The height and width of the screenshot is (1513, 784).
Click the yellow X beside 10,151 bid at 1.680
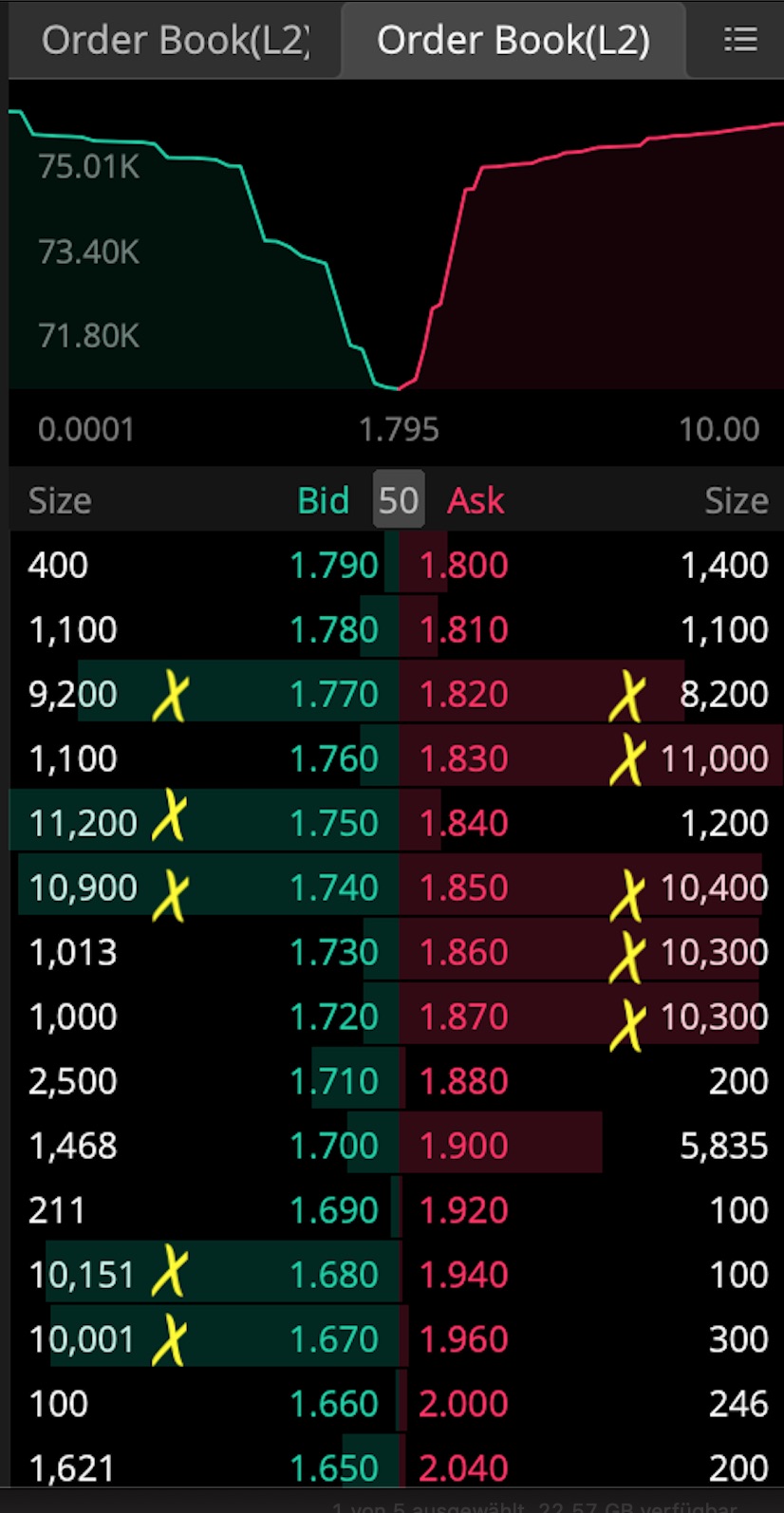pos(174,1274)
